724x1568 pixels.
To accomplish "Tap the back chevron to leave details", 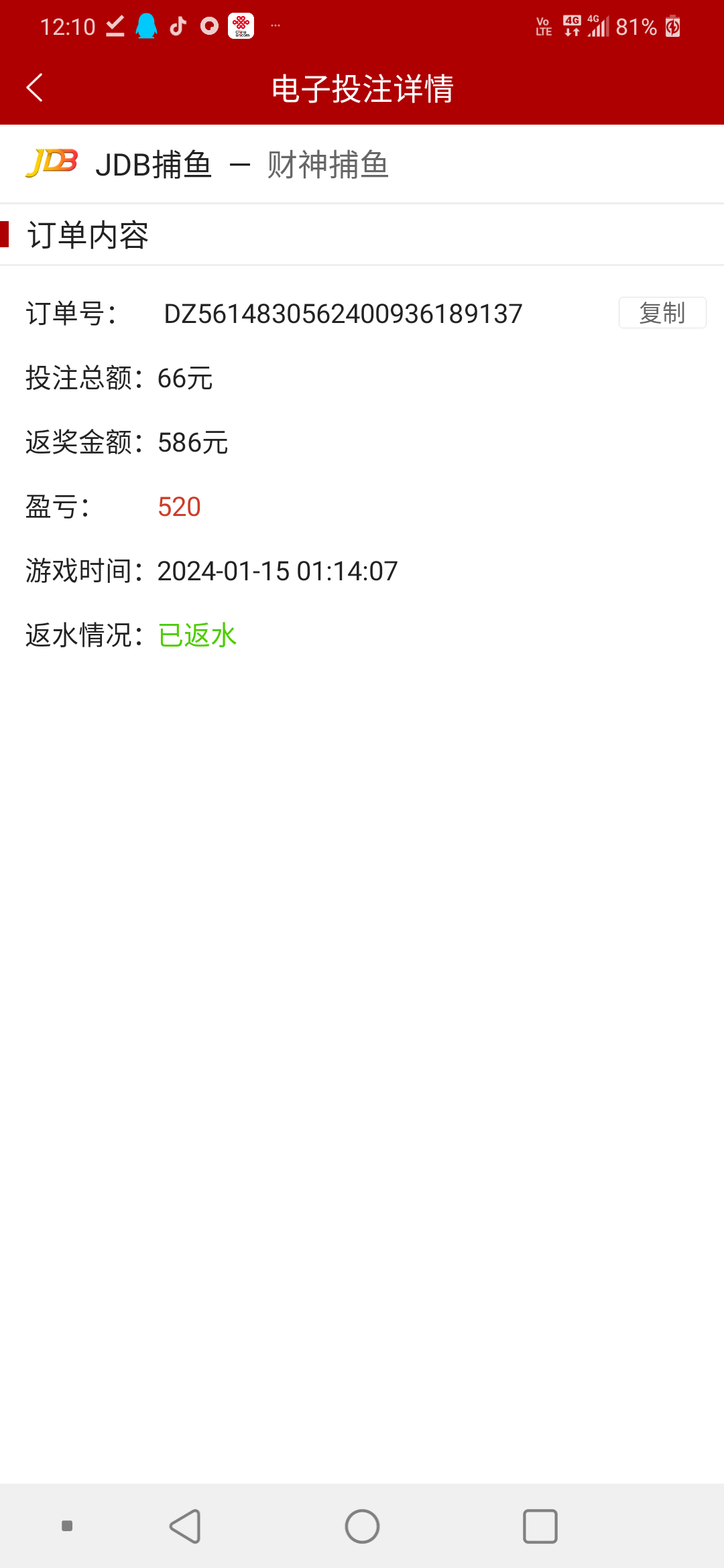I will [x=34, y=87].
